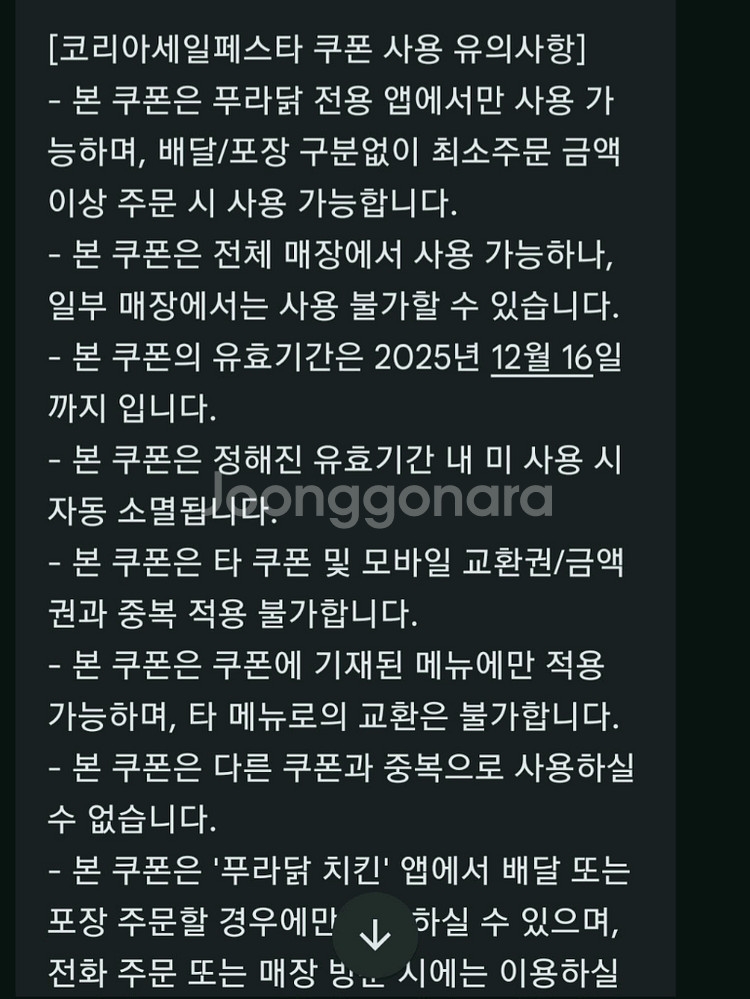
Task: Select the words 전화 주문 at the bottom
Action: click(110, 970)
